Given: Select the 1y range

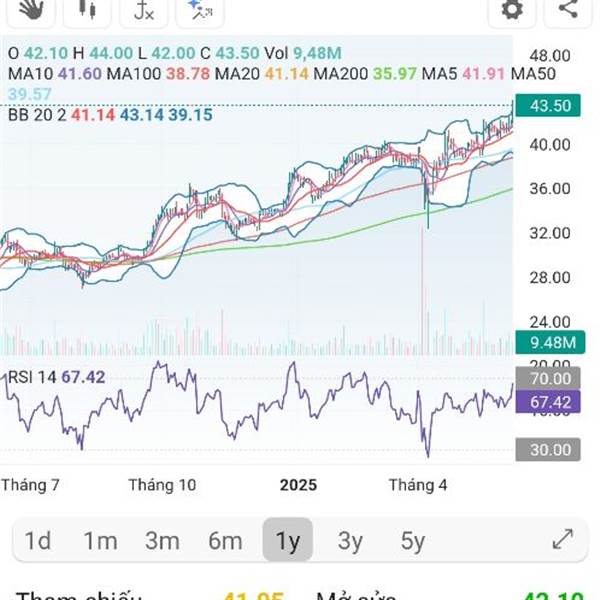Looking at the screenshot, I should tap(288, 541).
